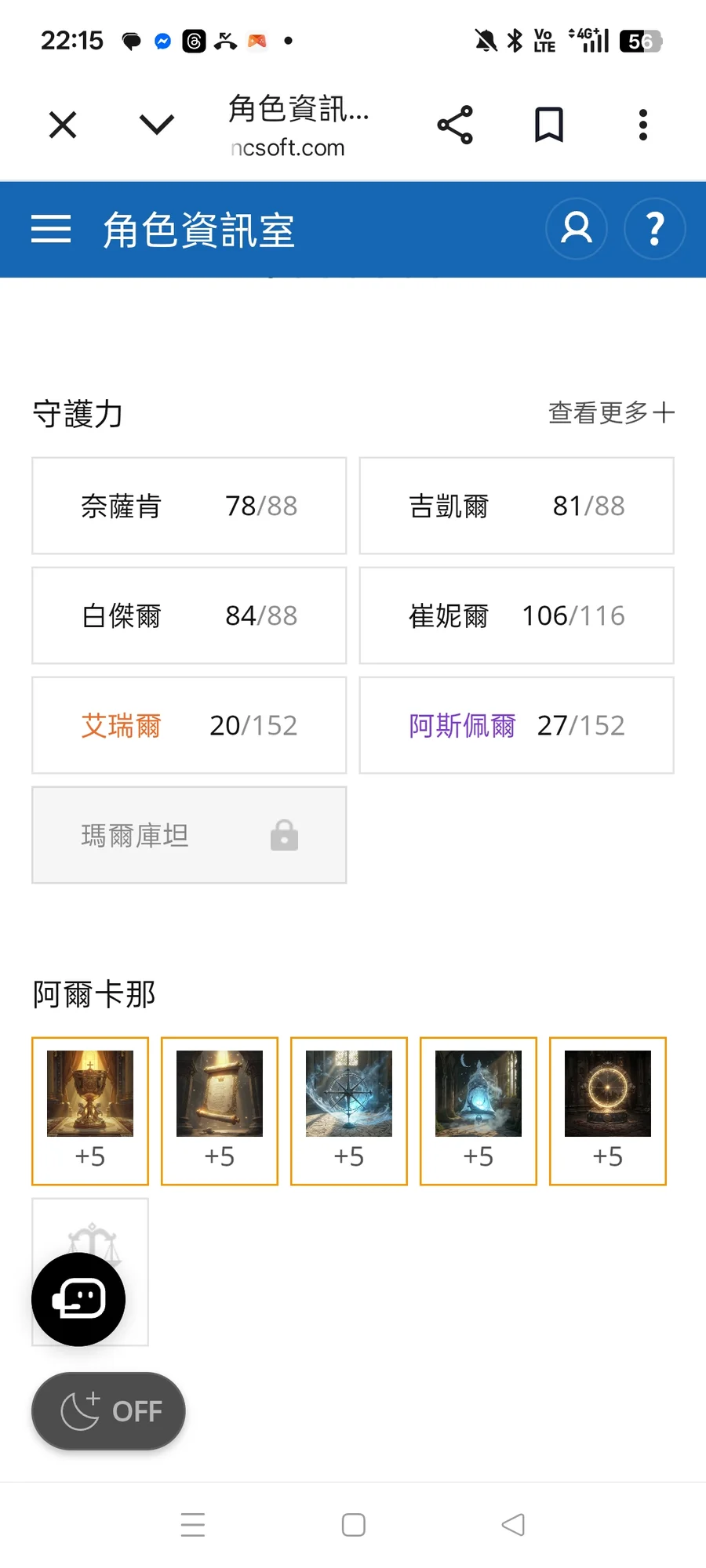
Task: Open the help question mark
Action: coord(655,229)
